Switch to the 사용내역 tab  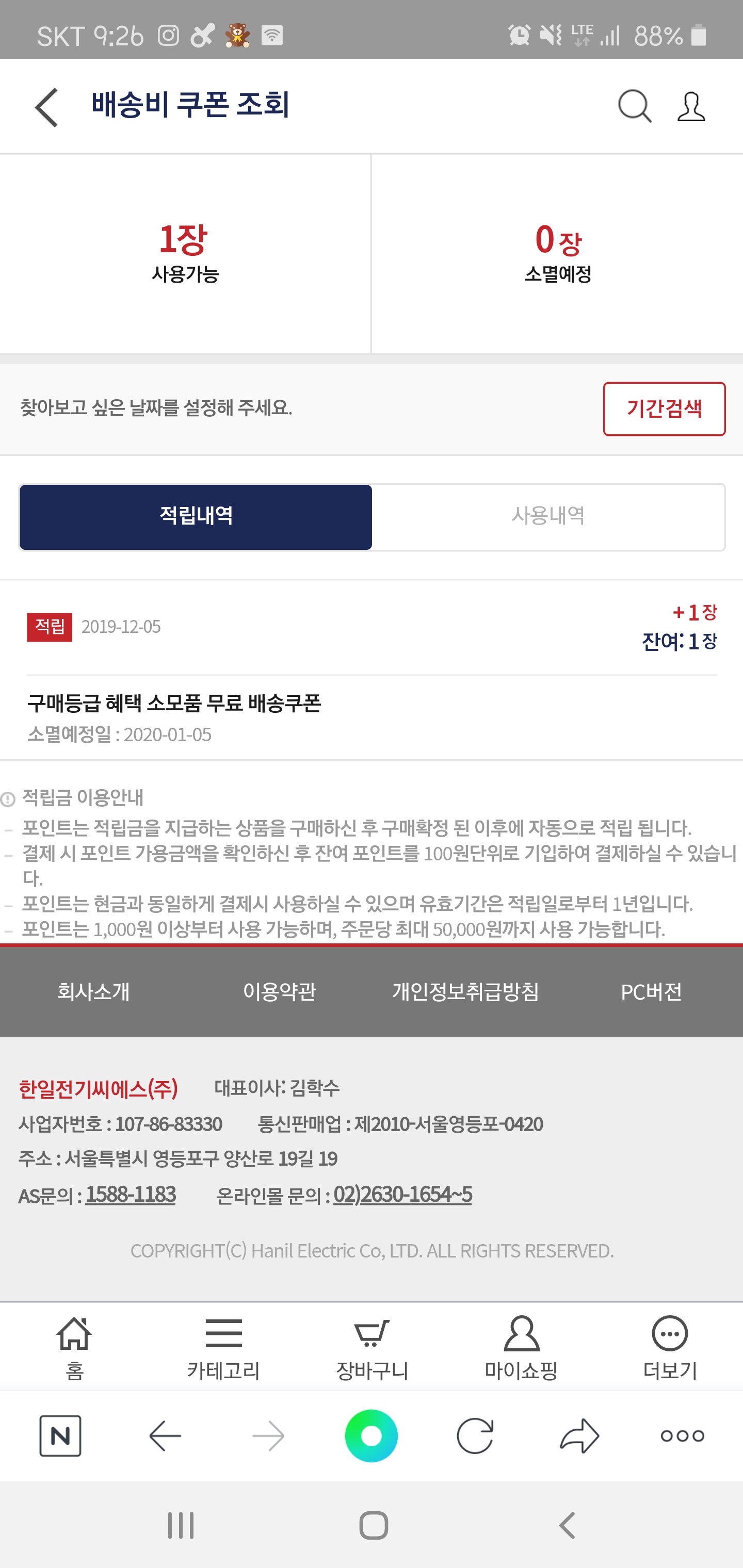point(548,516)
